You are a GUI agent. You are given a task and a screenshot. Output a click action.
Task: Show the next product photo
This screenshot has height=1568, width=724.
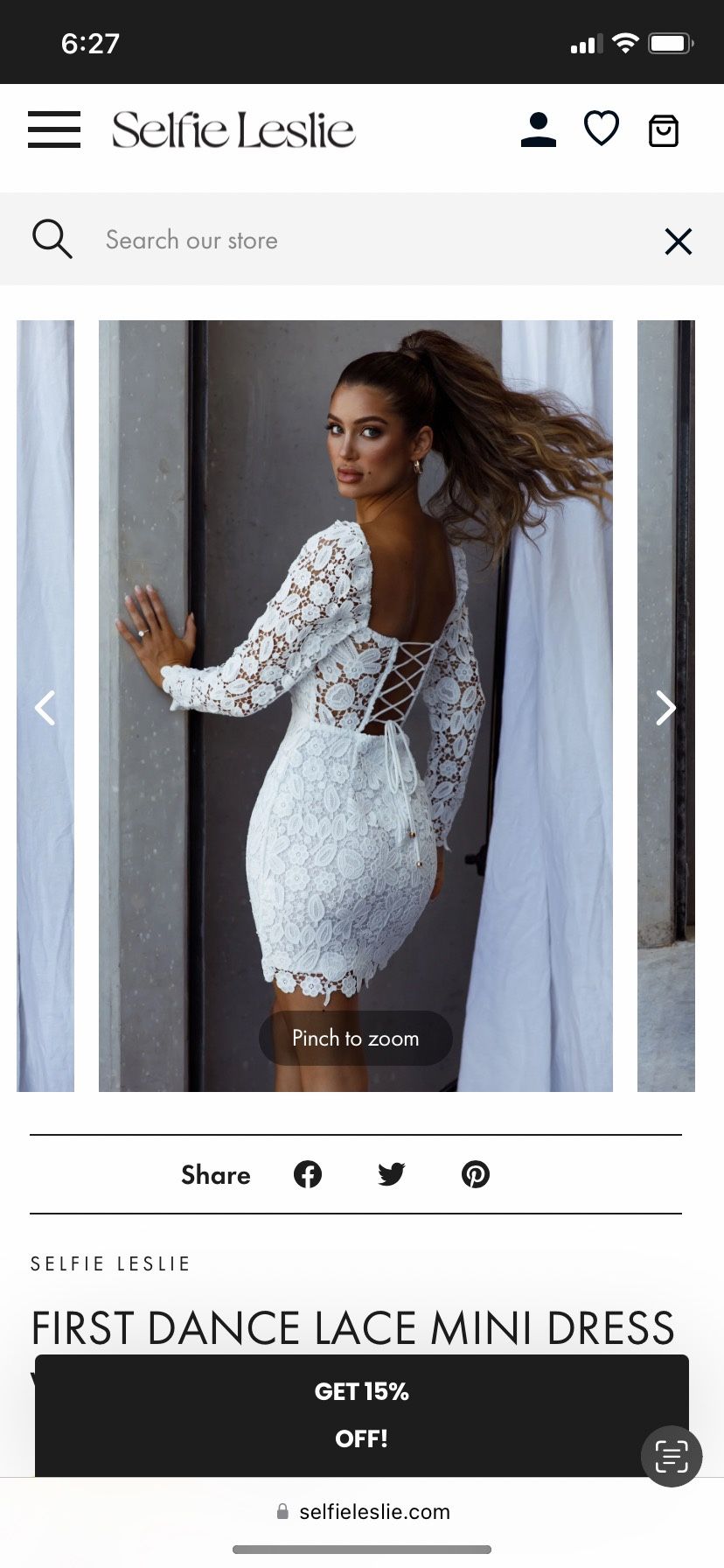pos(666,708)
